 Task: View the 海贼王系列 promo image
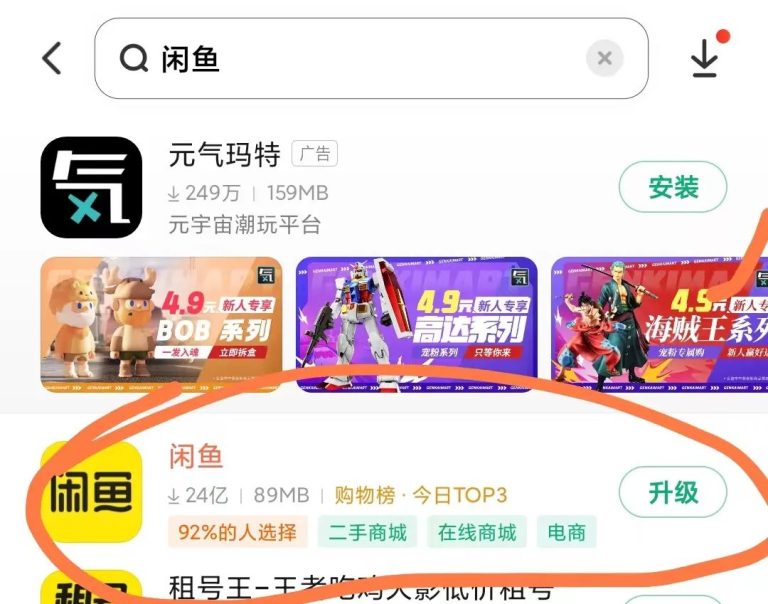(x=660, y=324)
